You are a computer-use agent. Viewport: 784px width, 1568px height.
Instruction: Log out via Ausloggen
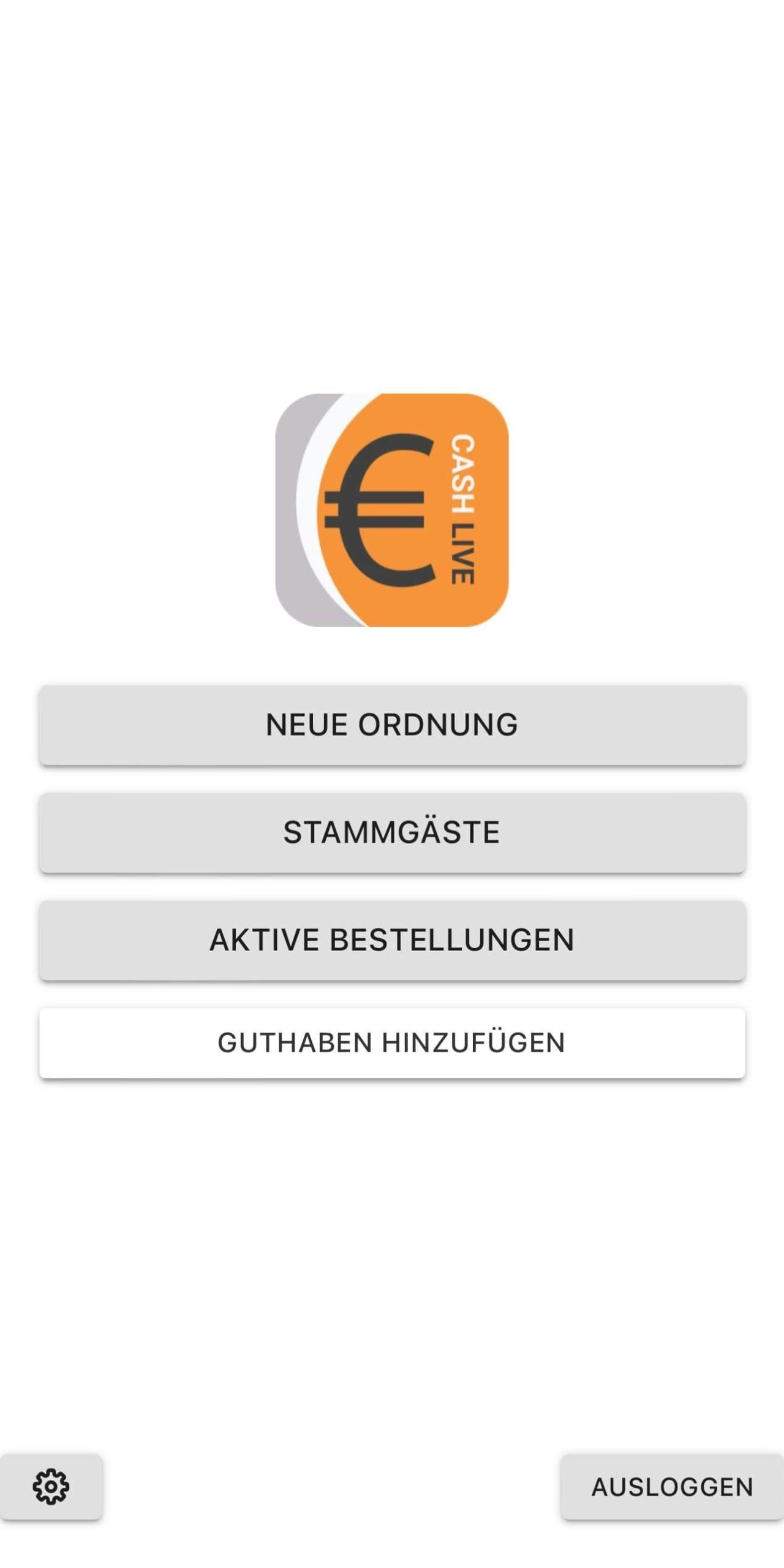(x=672, y=1487)
